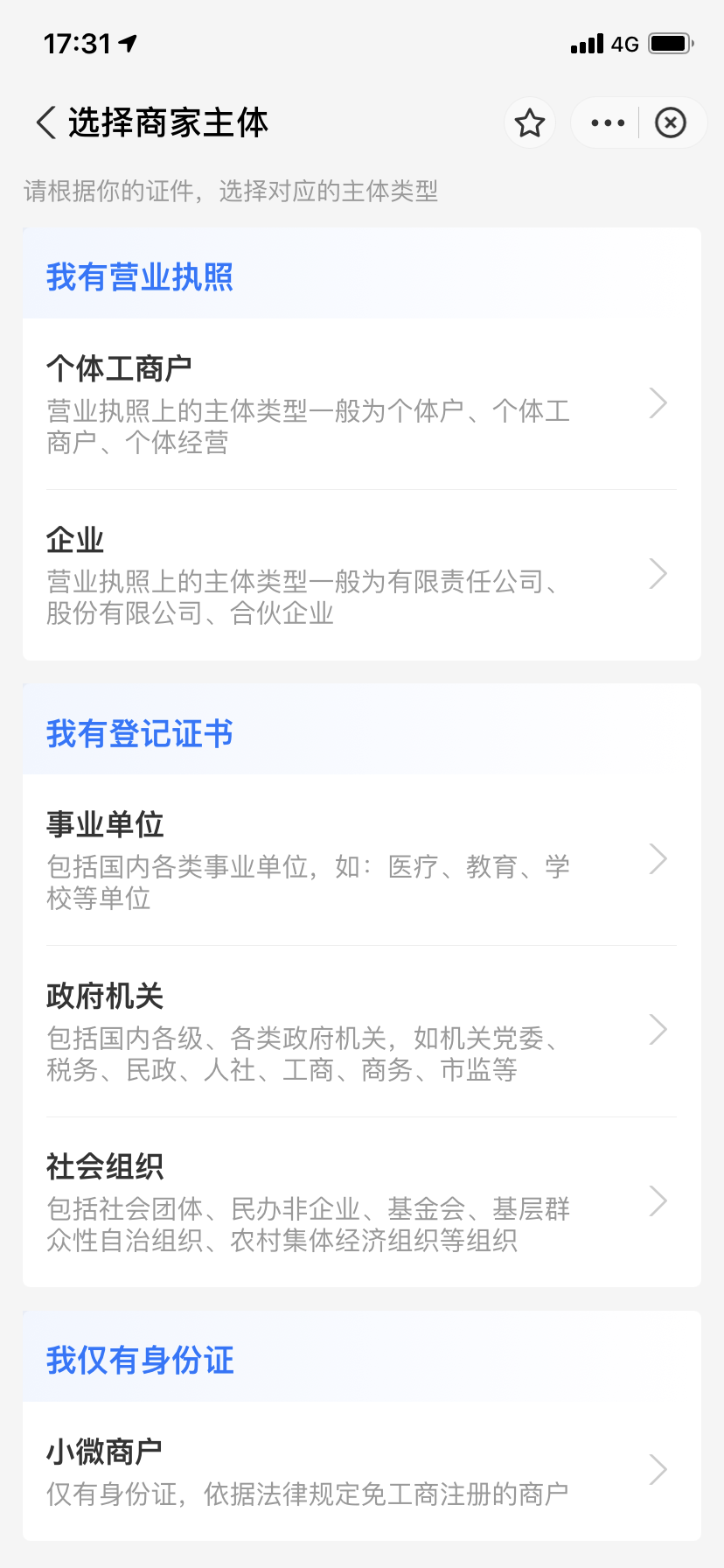Select 个体工商户 as merchant type
Viewport: 724px width, 1568px height.
362,404
